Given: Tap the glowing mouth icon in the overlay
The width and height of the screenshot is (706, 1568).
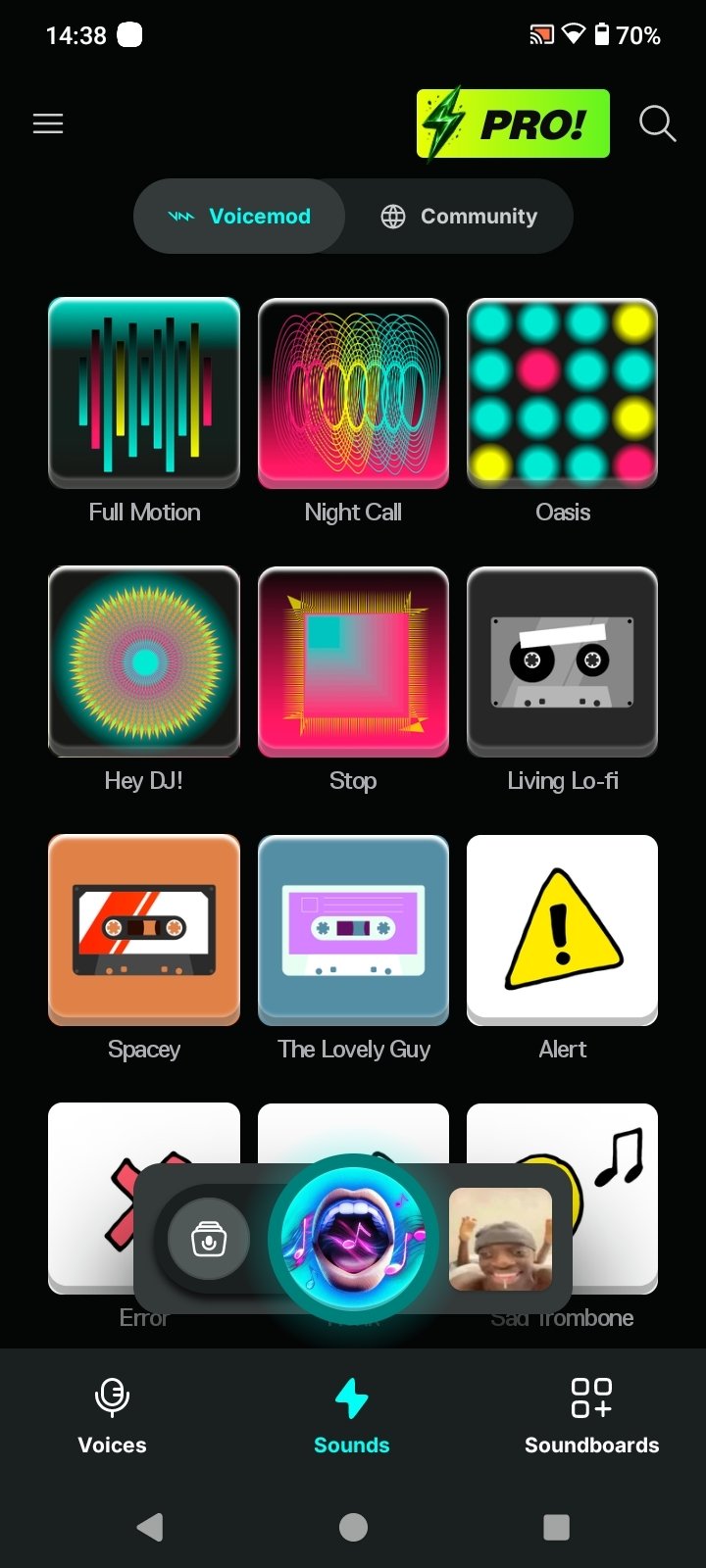Looking at the screenshot, I should pyautogui.click(x=354, y=1240).
